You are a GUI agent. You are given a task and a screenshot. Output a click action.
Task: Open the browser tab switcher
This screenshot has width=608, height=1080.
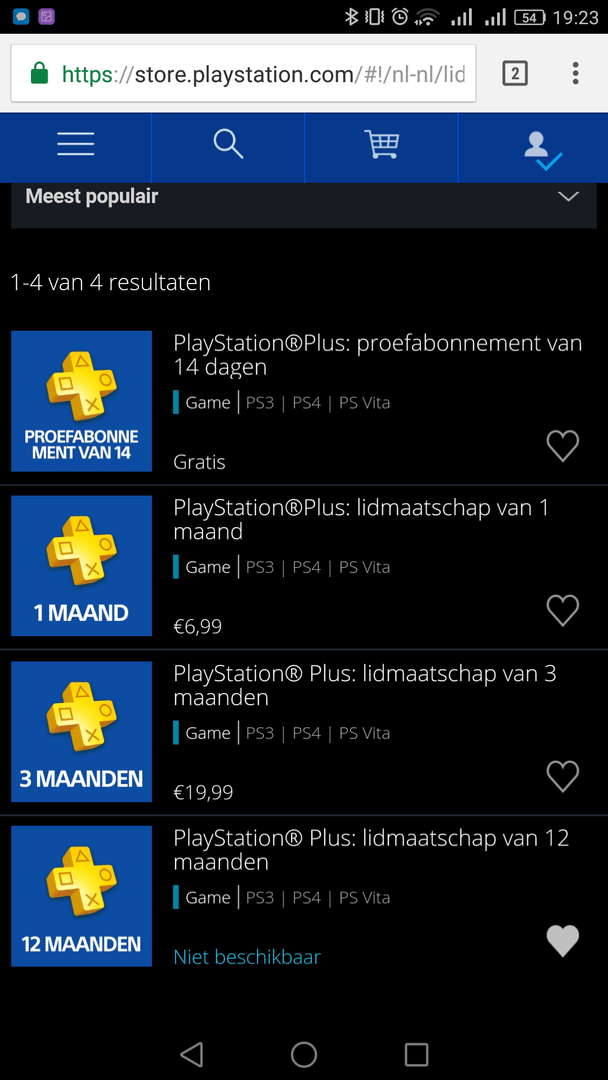pos(514,73)
